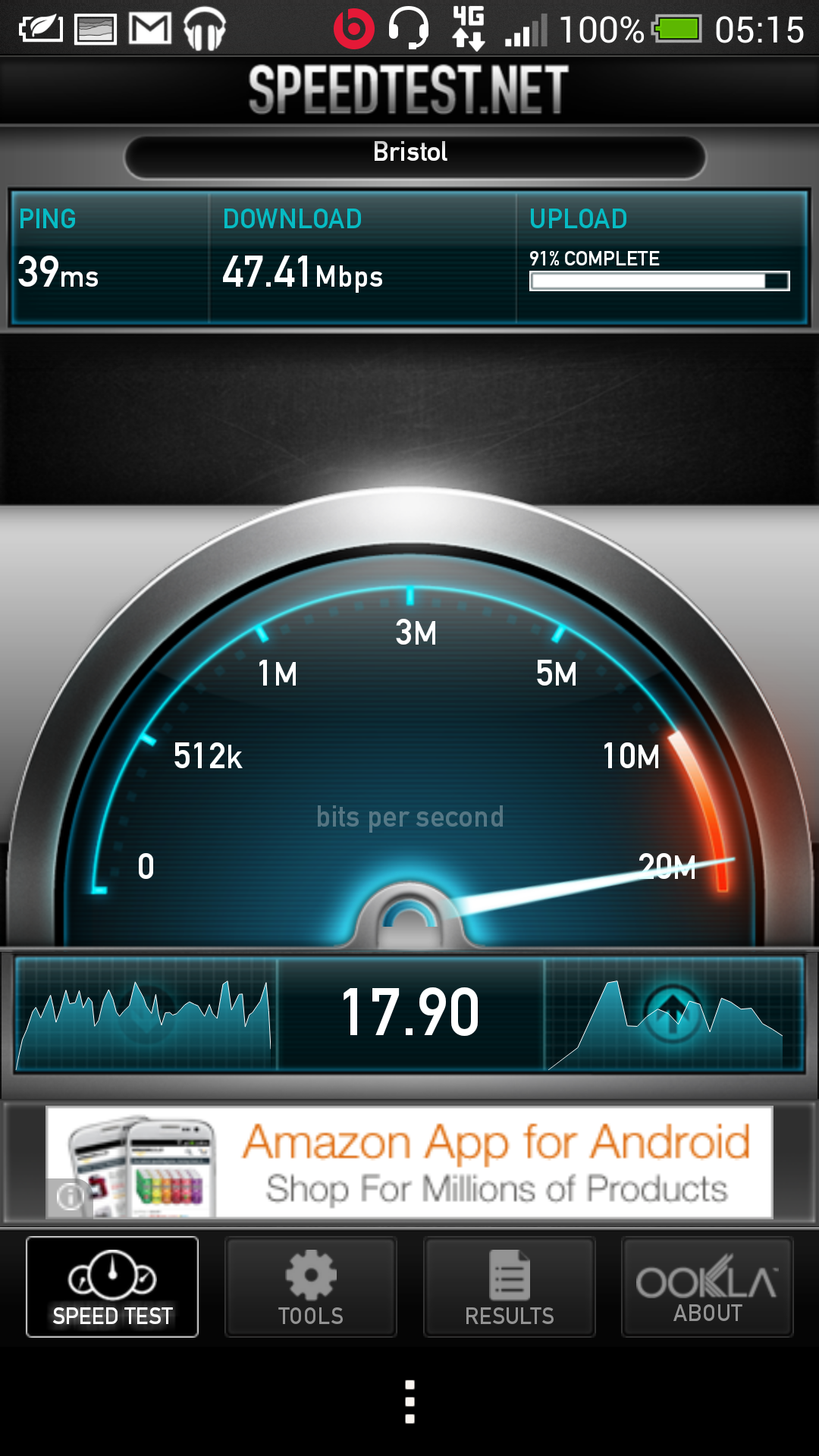Open the three-dot overflow menu
819x1456 pixels.
[409, 1401]
